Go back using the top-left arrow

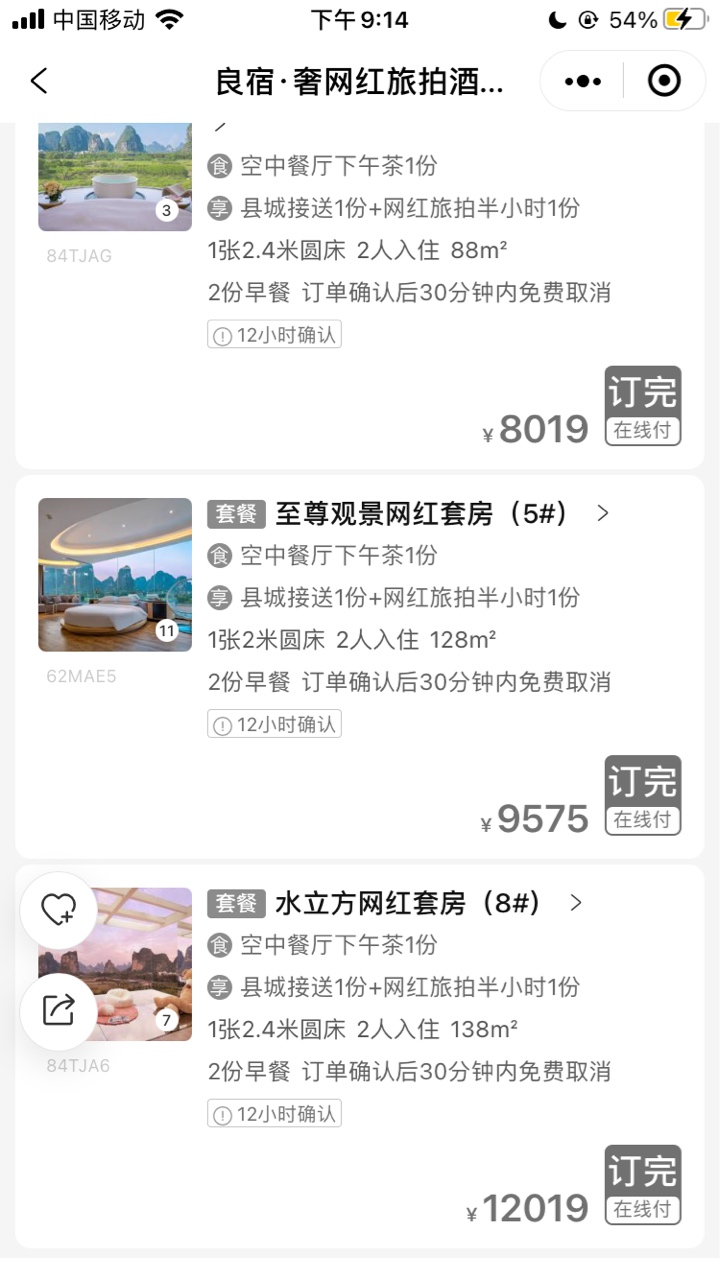39,81
